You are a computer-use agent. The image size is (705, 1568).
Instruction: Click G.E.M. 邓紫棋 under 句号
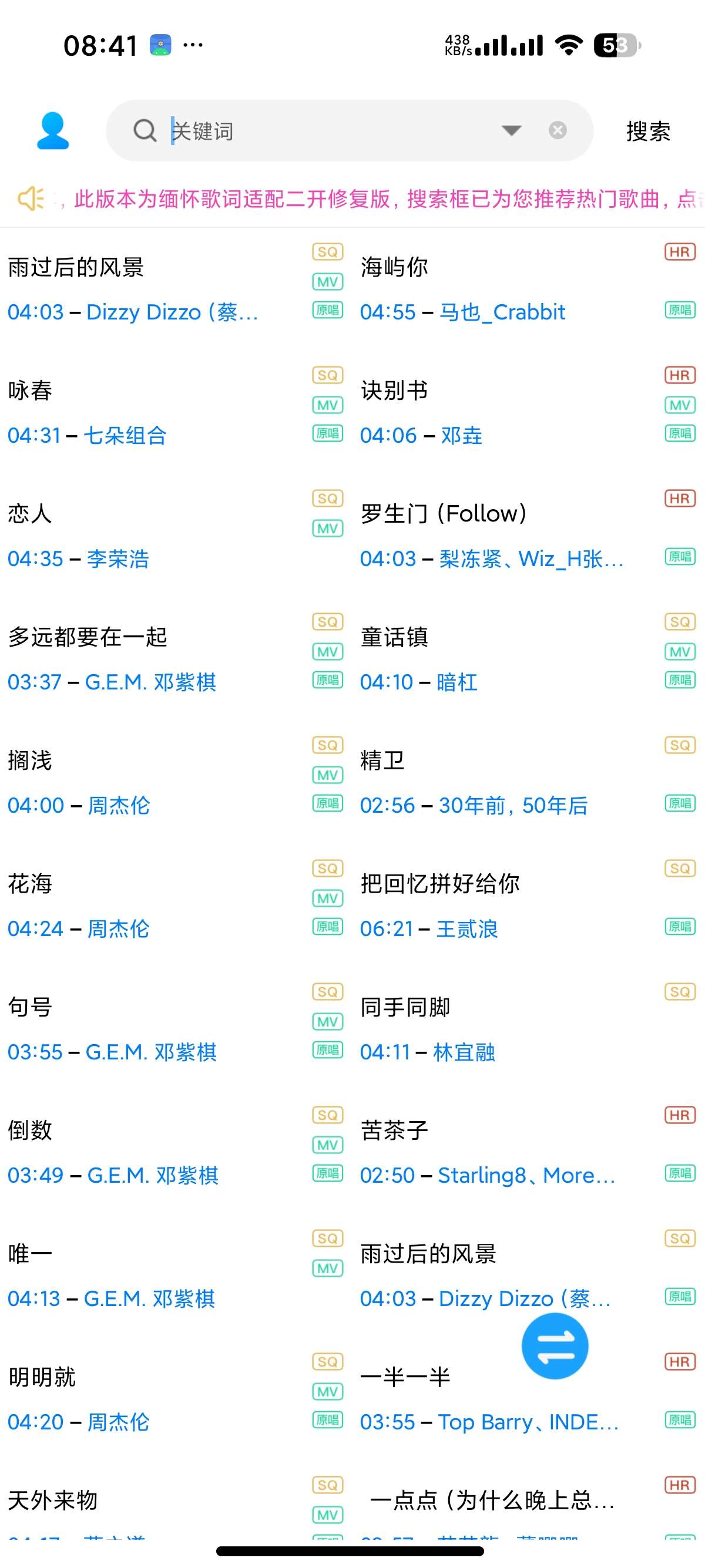pyautogui.click(x=152, y=1051)
